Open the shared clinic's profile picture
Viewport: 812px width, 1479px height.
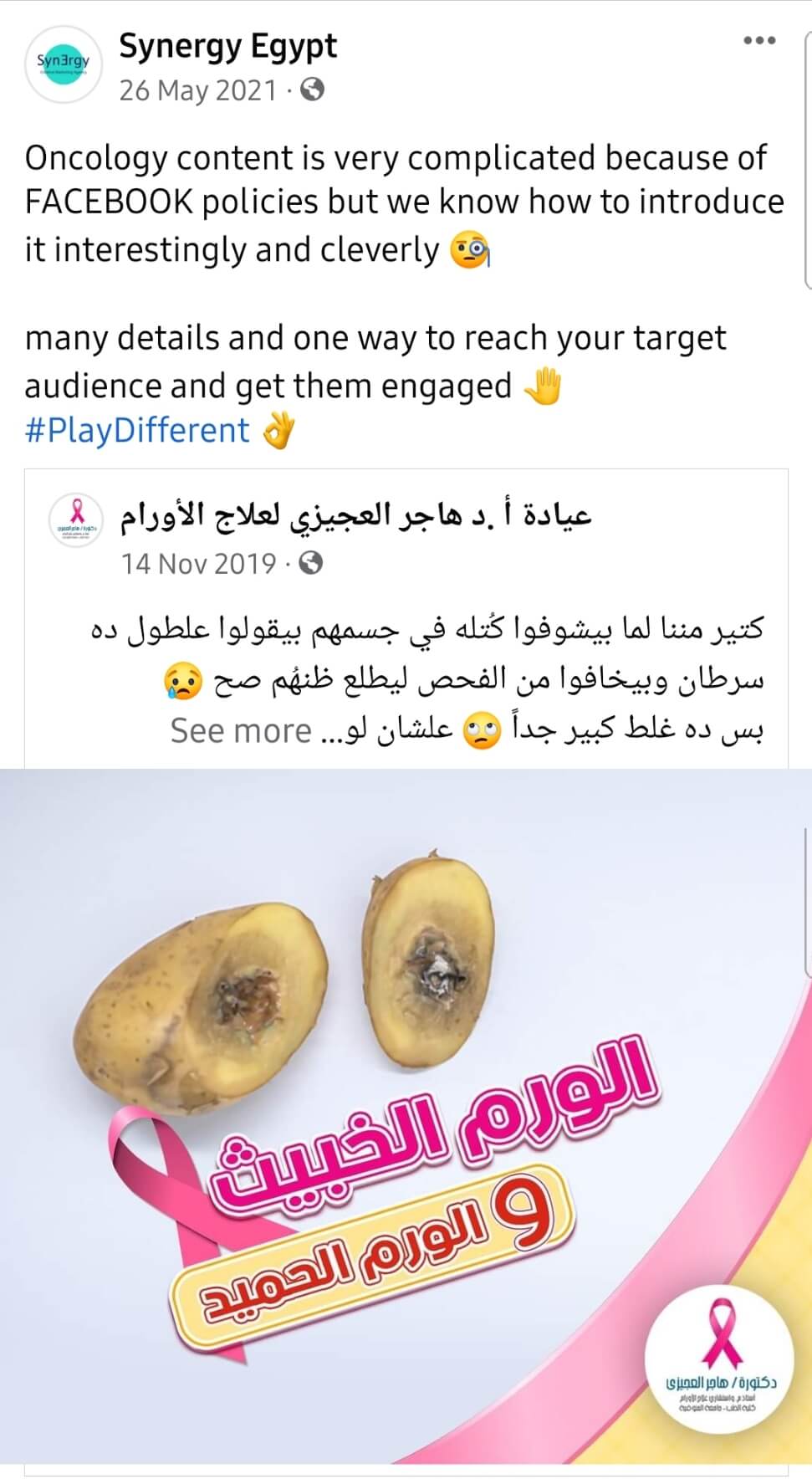76,519
